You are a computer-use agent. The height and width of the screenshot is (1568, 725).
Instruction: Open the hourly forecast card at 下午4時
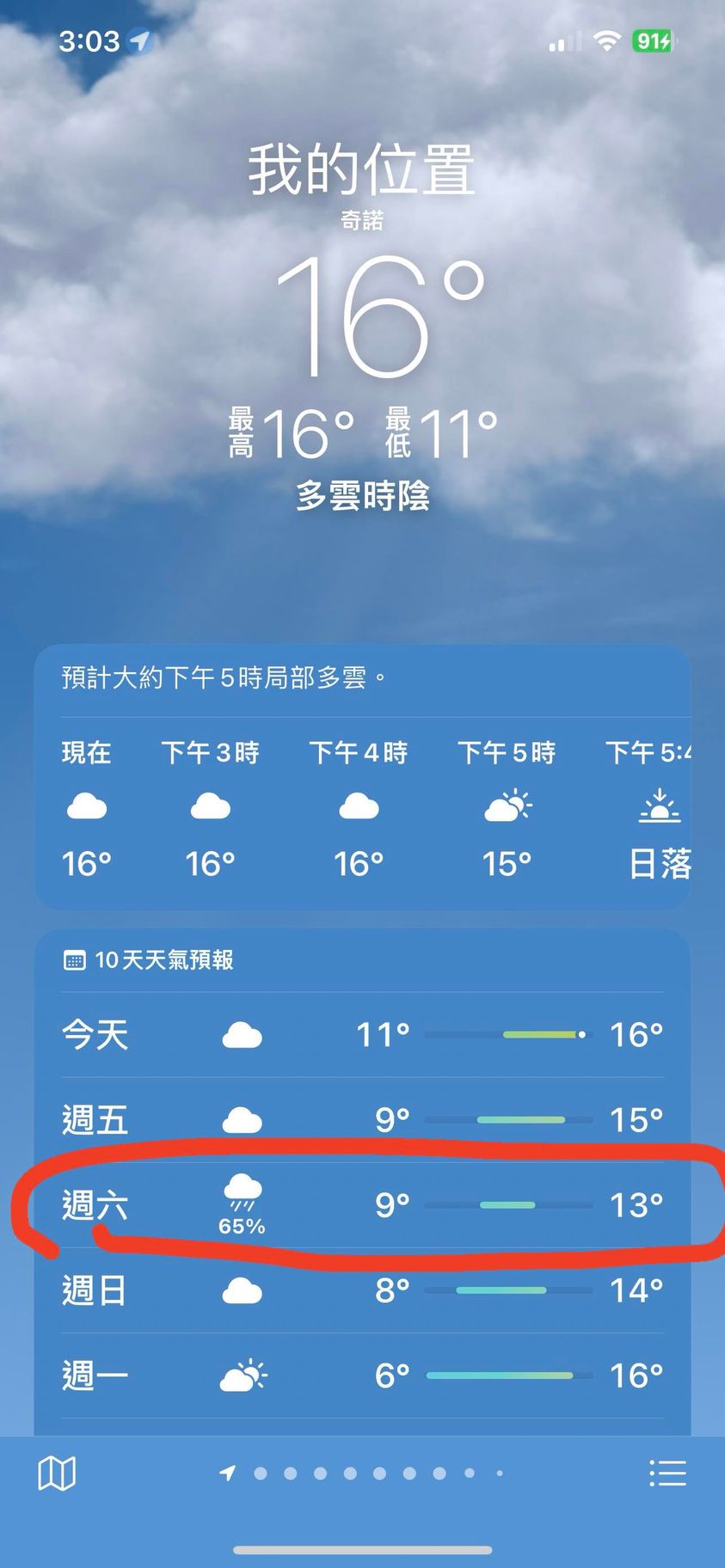359,808
